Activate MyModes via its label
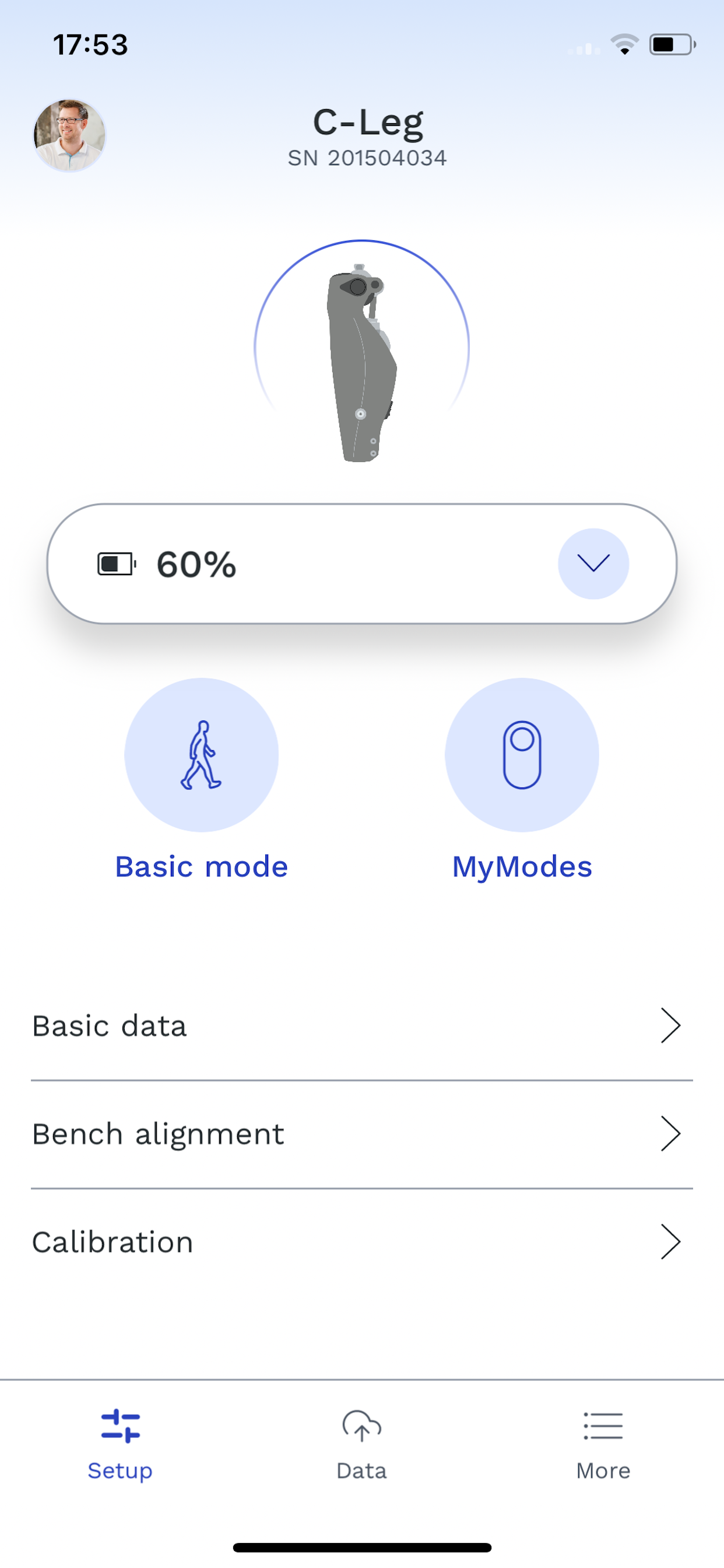 522,867
